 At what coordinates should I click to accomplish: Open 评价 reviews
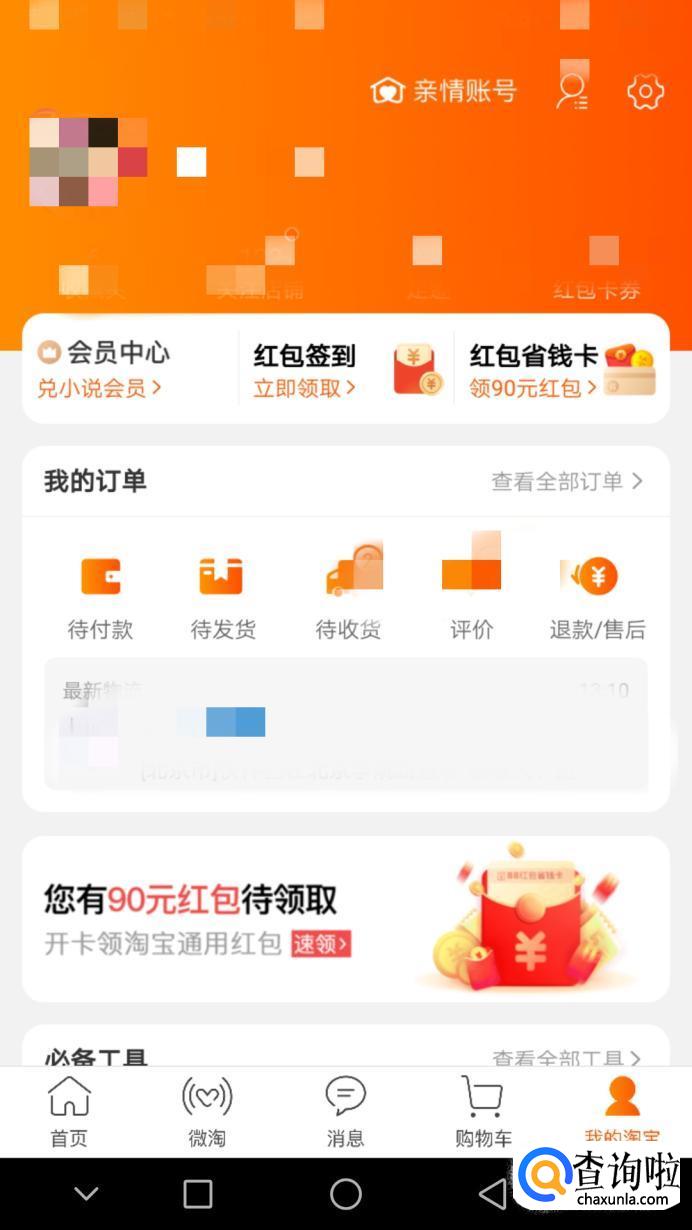(472, 597)
